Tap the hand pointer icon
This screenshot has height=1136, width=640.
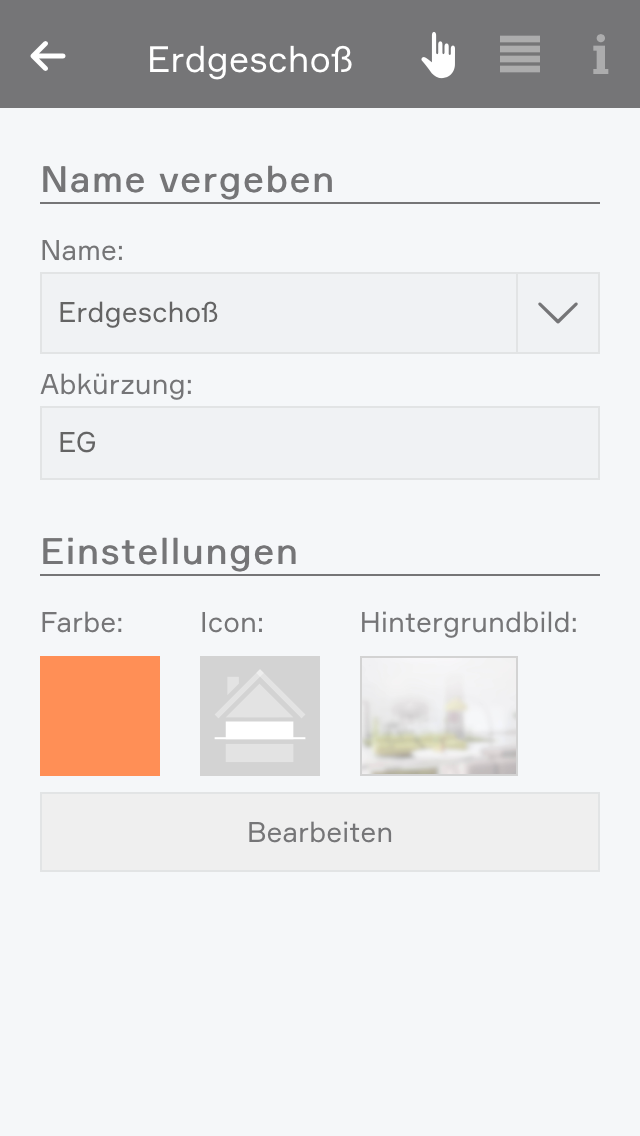pos(438,55)
